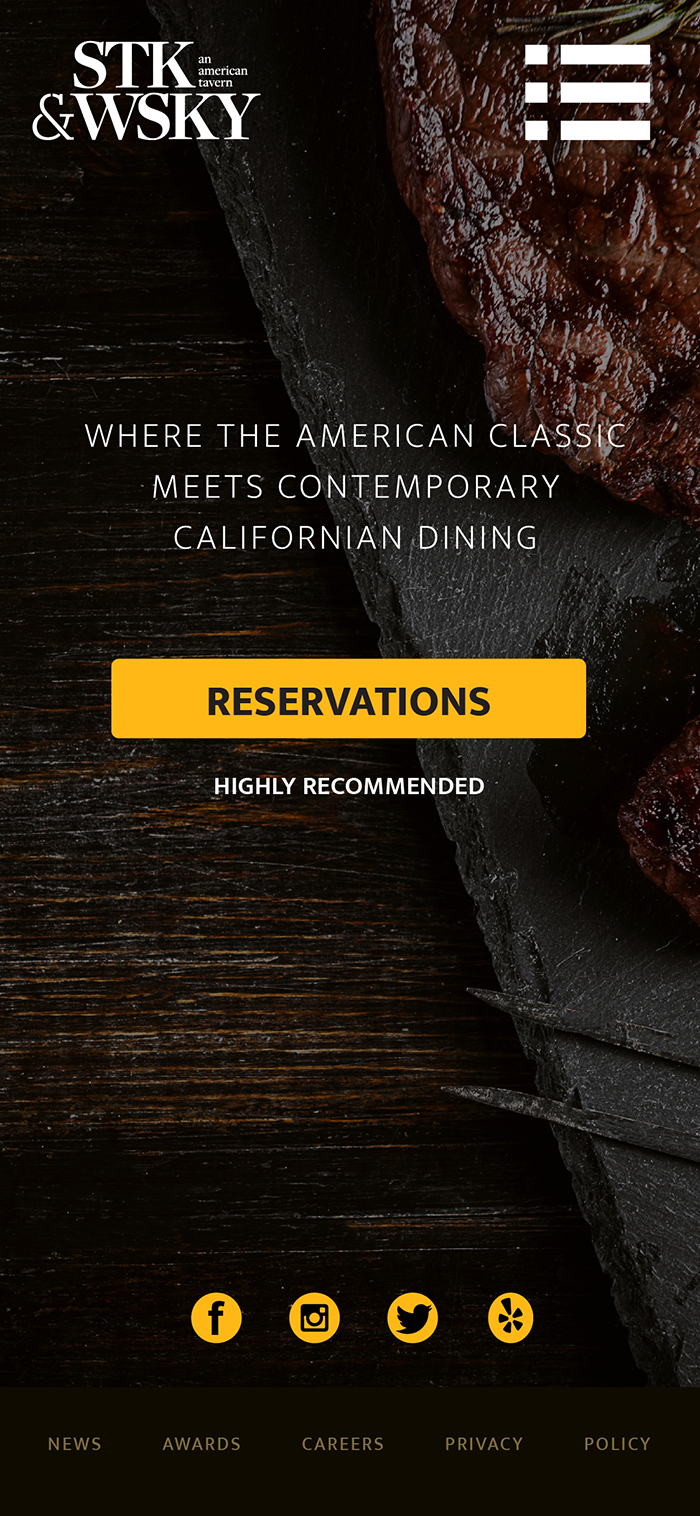
Task: Tap the STK & WSKY logo
Action: 146,91
